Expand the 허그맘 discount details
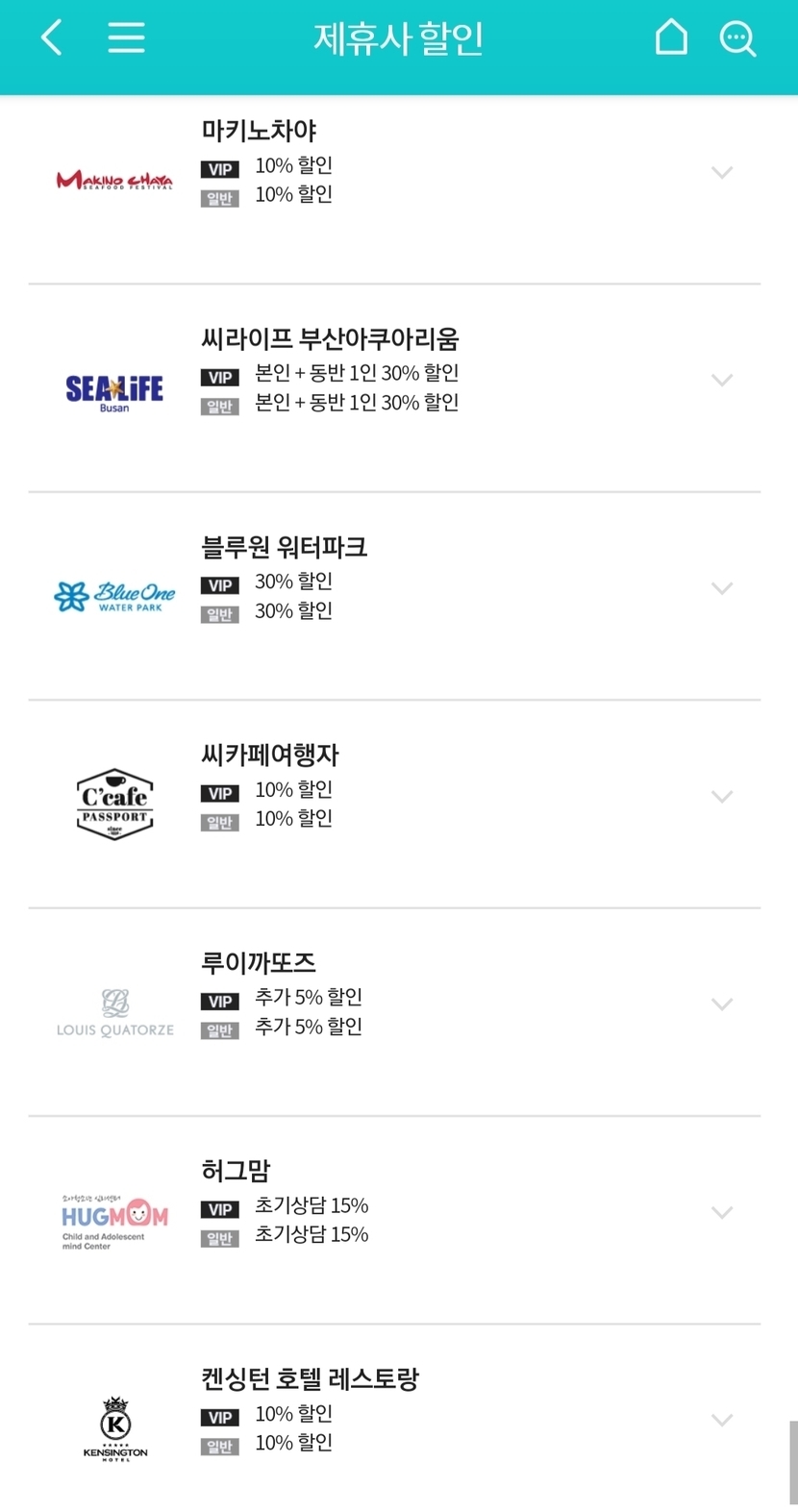 coord(721,1212)
